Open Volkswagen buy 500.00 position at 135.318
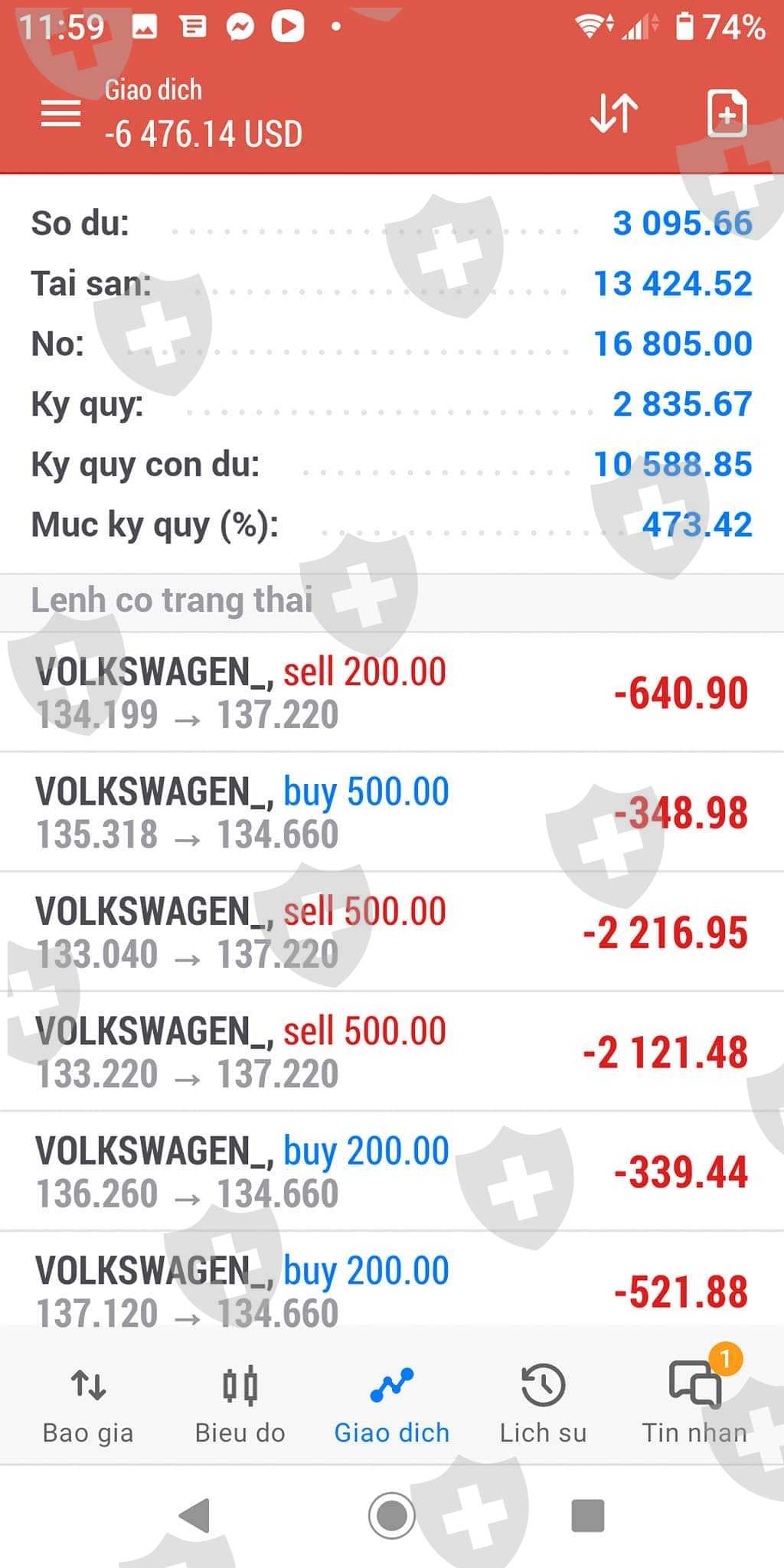This screenshot has height=1568, width=784. pyautogui.click(x=392, y=812)
